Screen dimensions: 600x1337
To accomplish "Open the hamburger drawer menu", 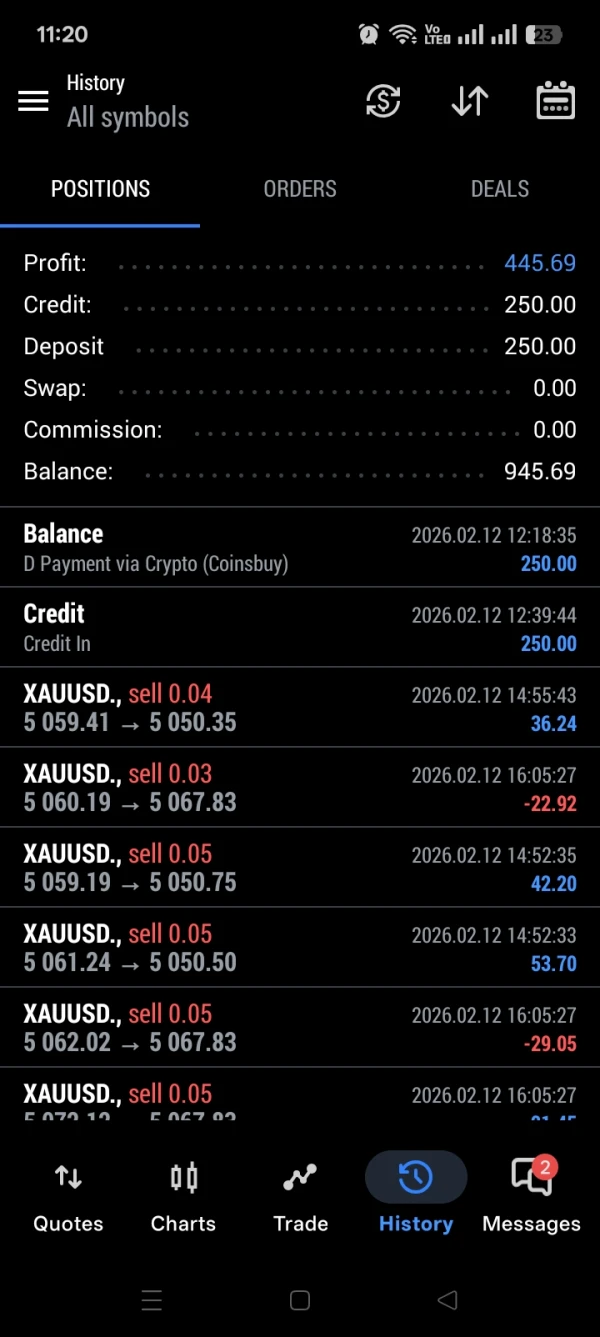I will [x=33, y=101].
